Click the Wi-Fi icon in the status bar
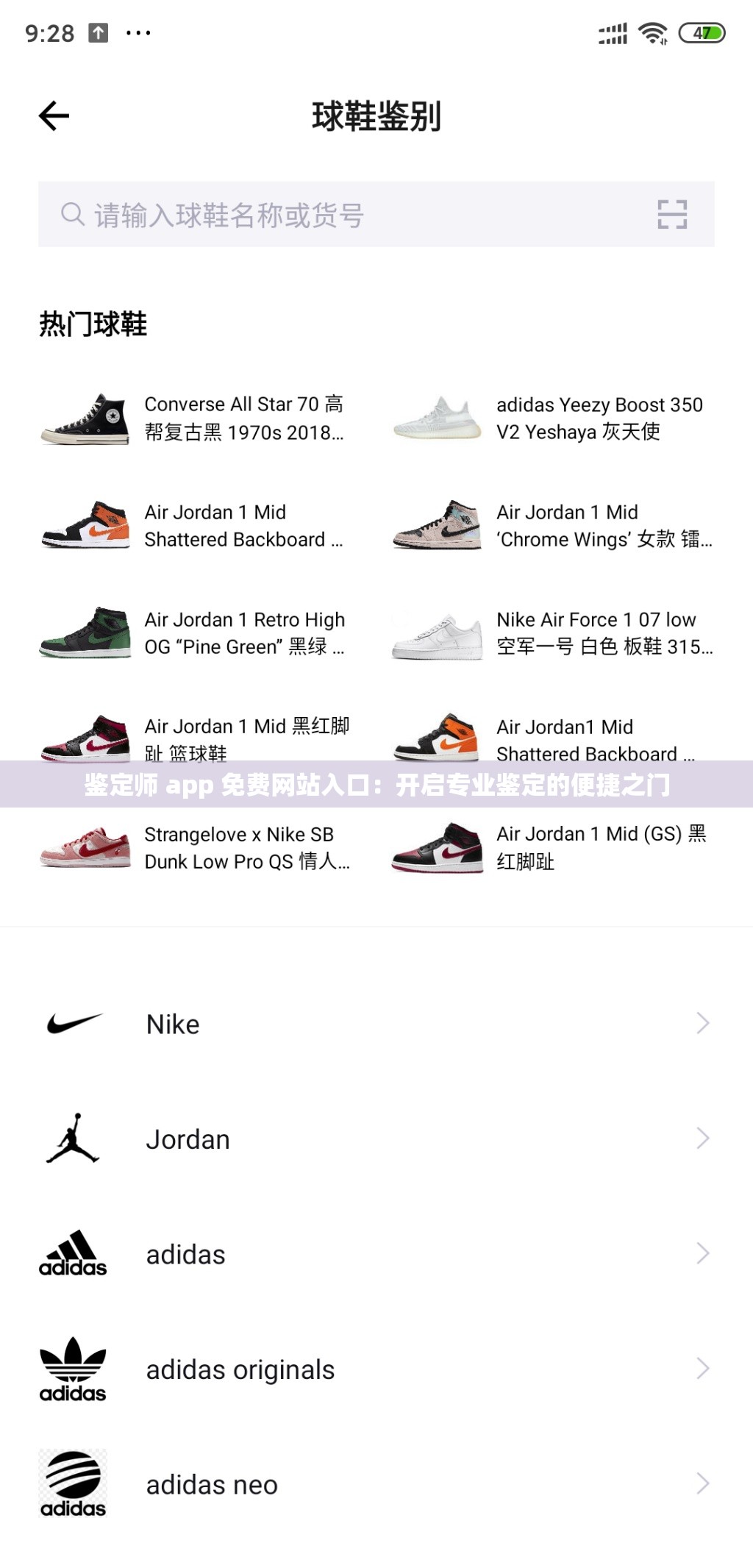This screenshot has width=753, height=1568. [650, 32]
